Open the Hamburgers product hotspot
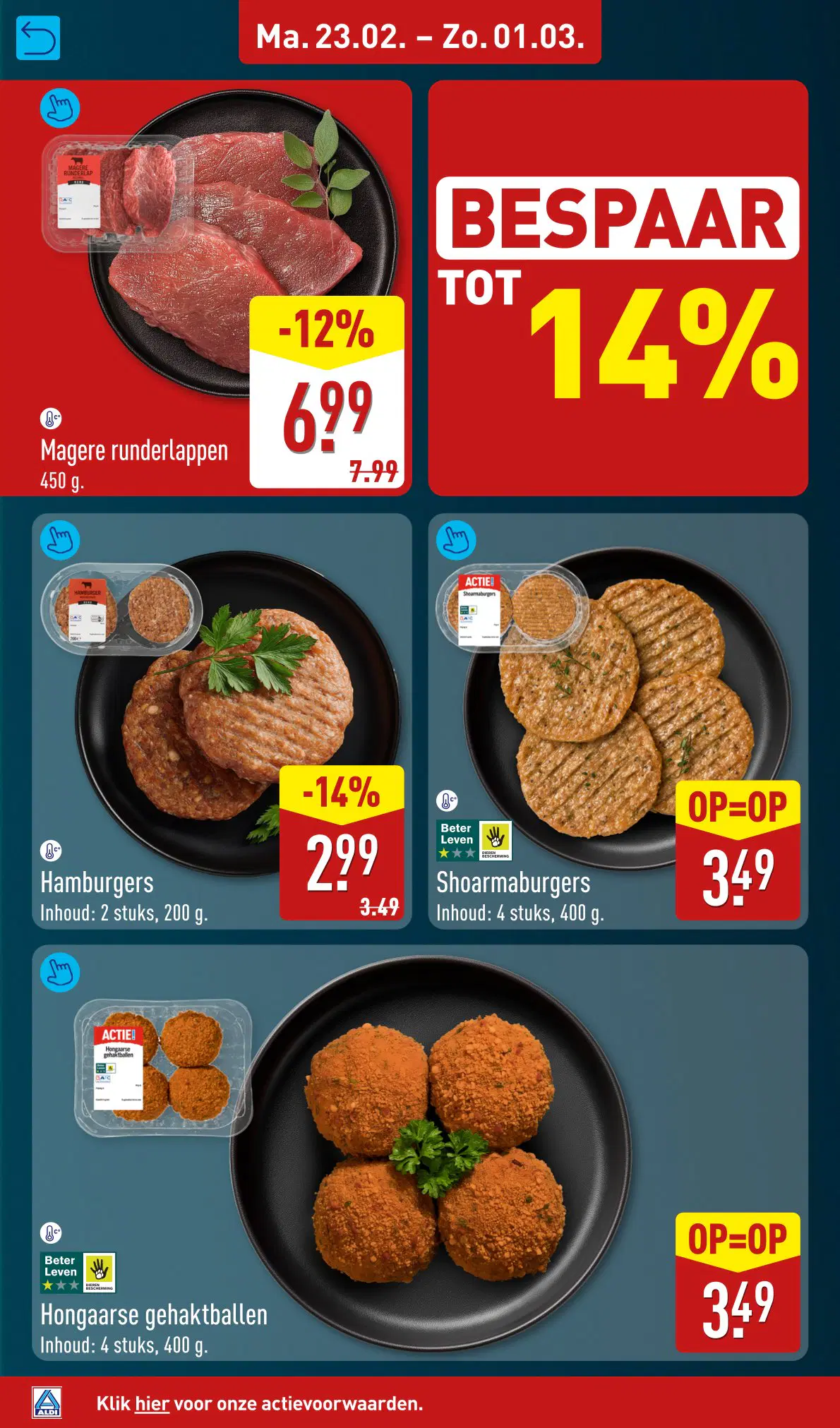 click(60, 541)
